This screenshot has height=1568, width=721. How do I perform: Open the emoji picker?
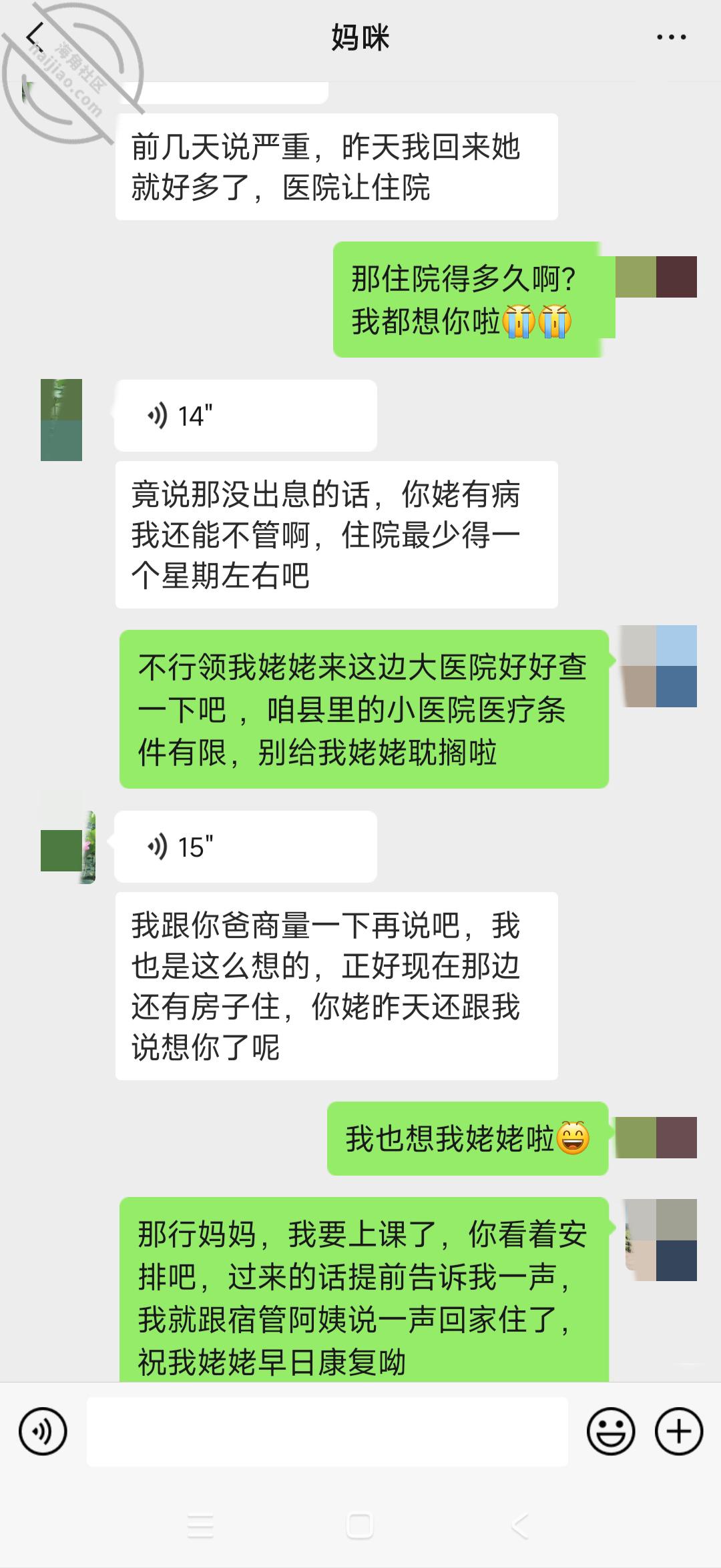click(610, 1431)
